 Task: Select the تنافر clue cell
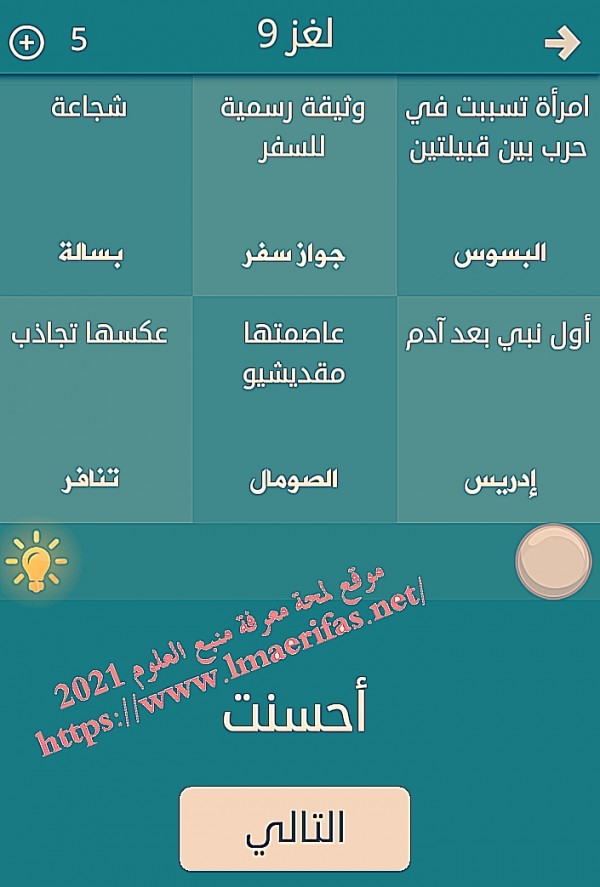click(96, 409)
